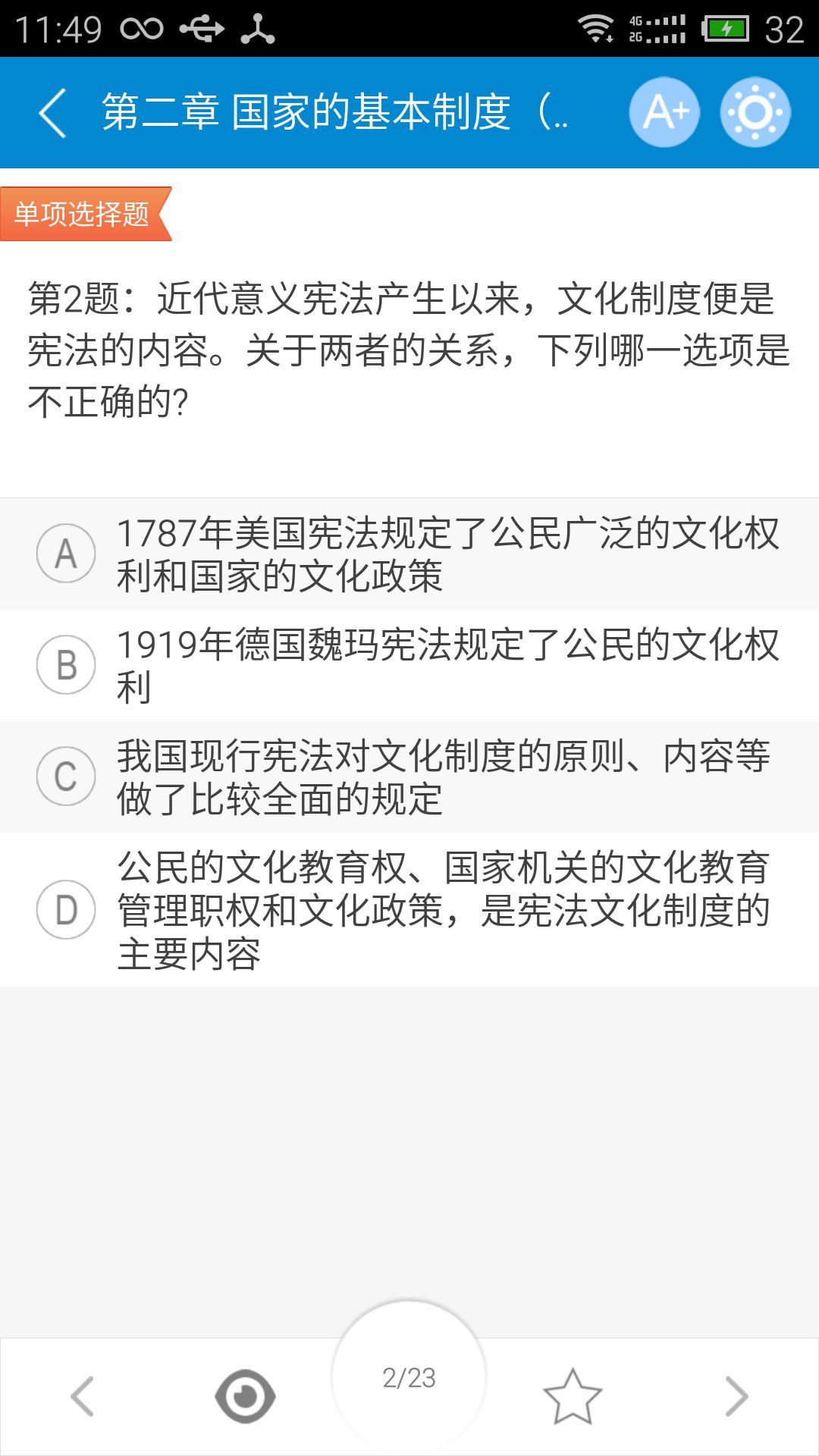Favorite this question with the star
819x1456 pixels.
click(x=573, y=1396)
